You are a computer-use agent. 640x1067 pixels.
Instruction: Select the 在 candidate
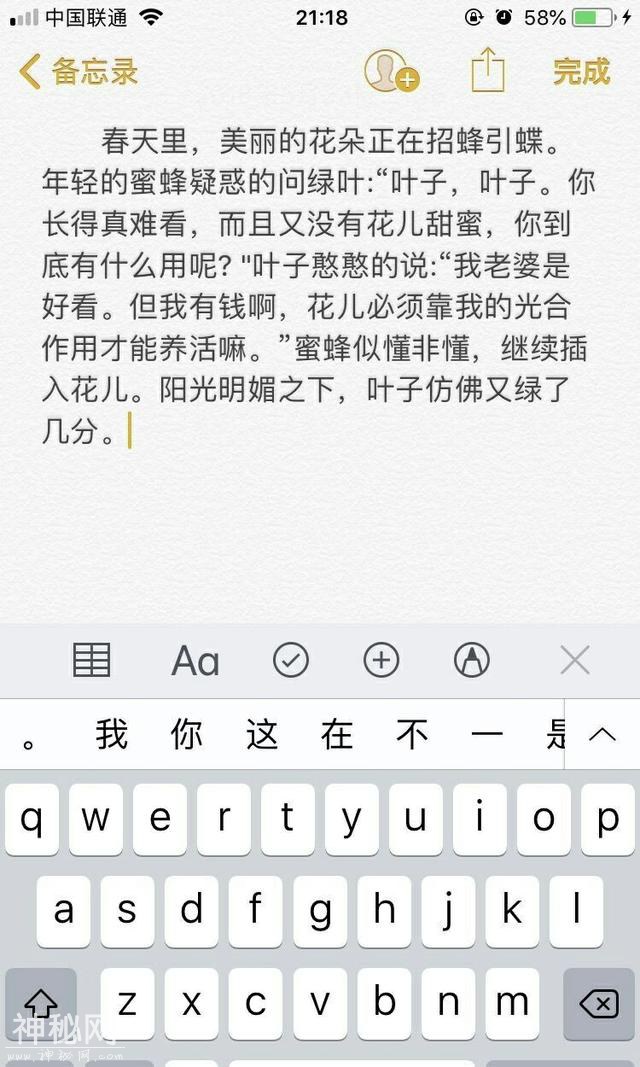[337, 735]
